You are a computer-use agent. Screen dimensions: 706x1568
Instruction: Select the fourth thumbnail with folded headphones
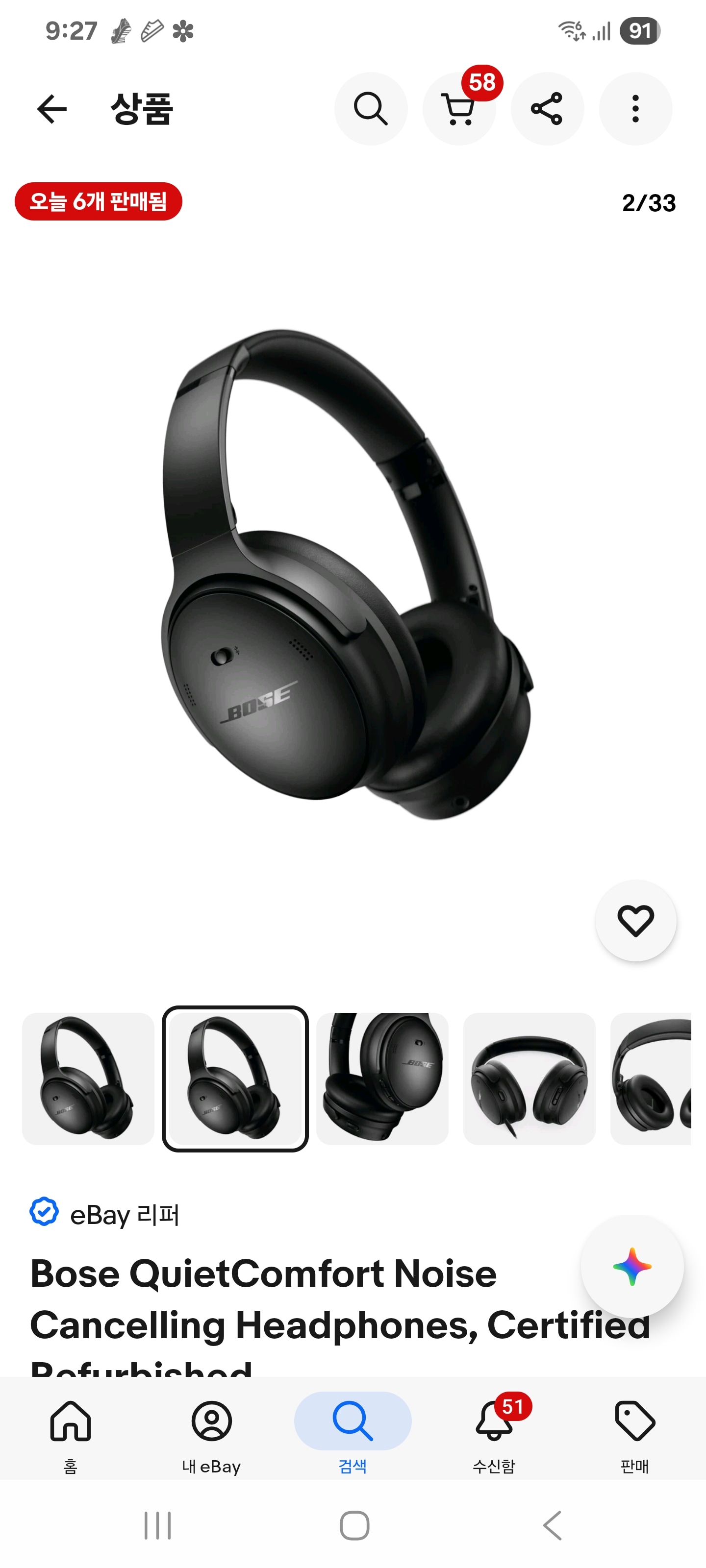[529, 1078]
